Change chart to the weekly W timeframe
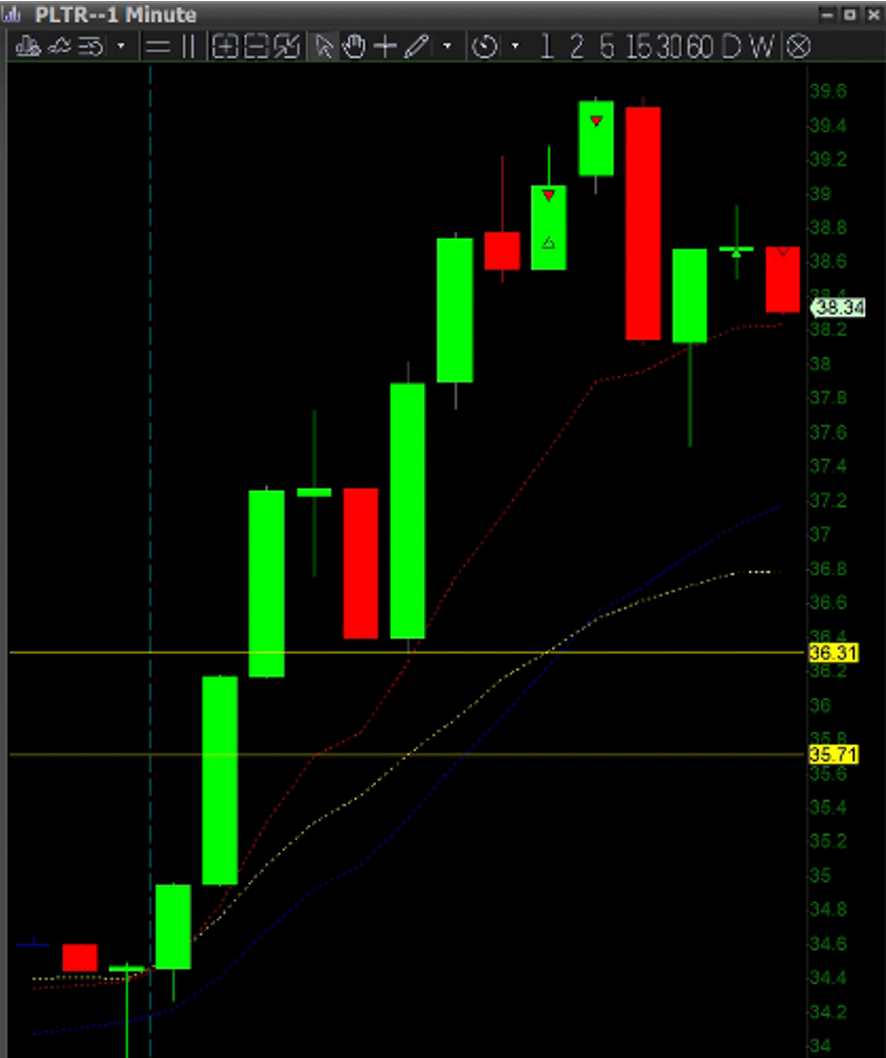 761,47
